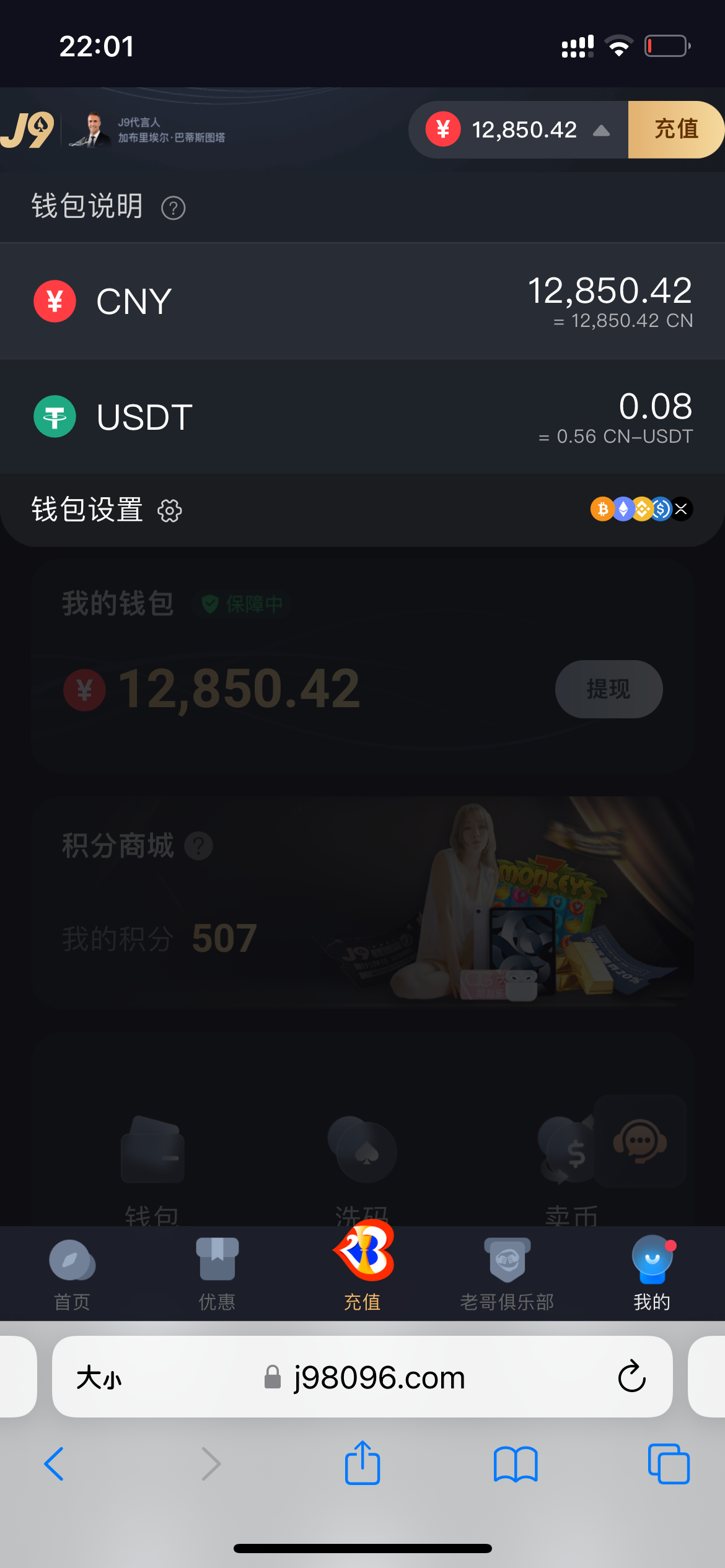Go back in the Safari toolbar

[x=55, y=1464]
